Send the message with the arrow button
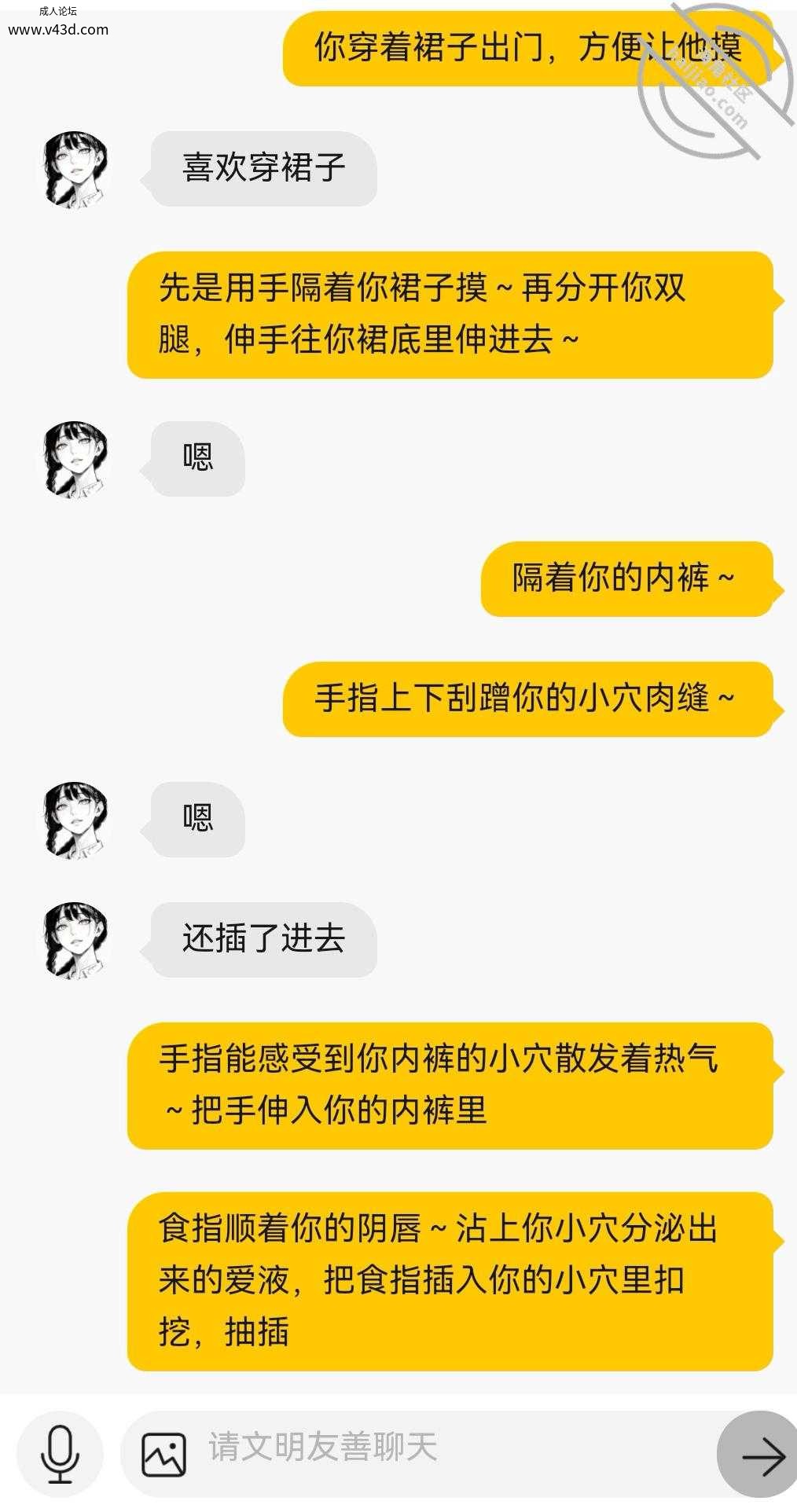 point(759,1455)
